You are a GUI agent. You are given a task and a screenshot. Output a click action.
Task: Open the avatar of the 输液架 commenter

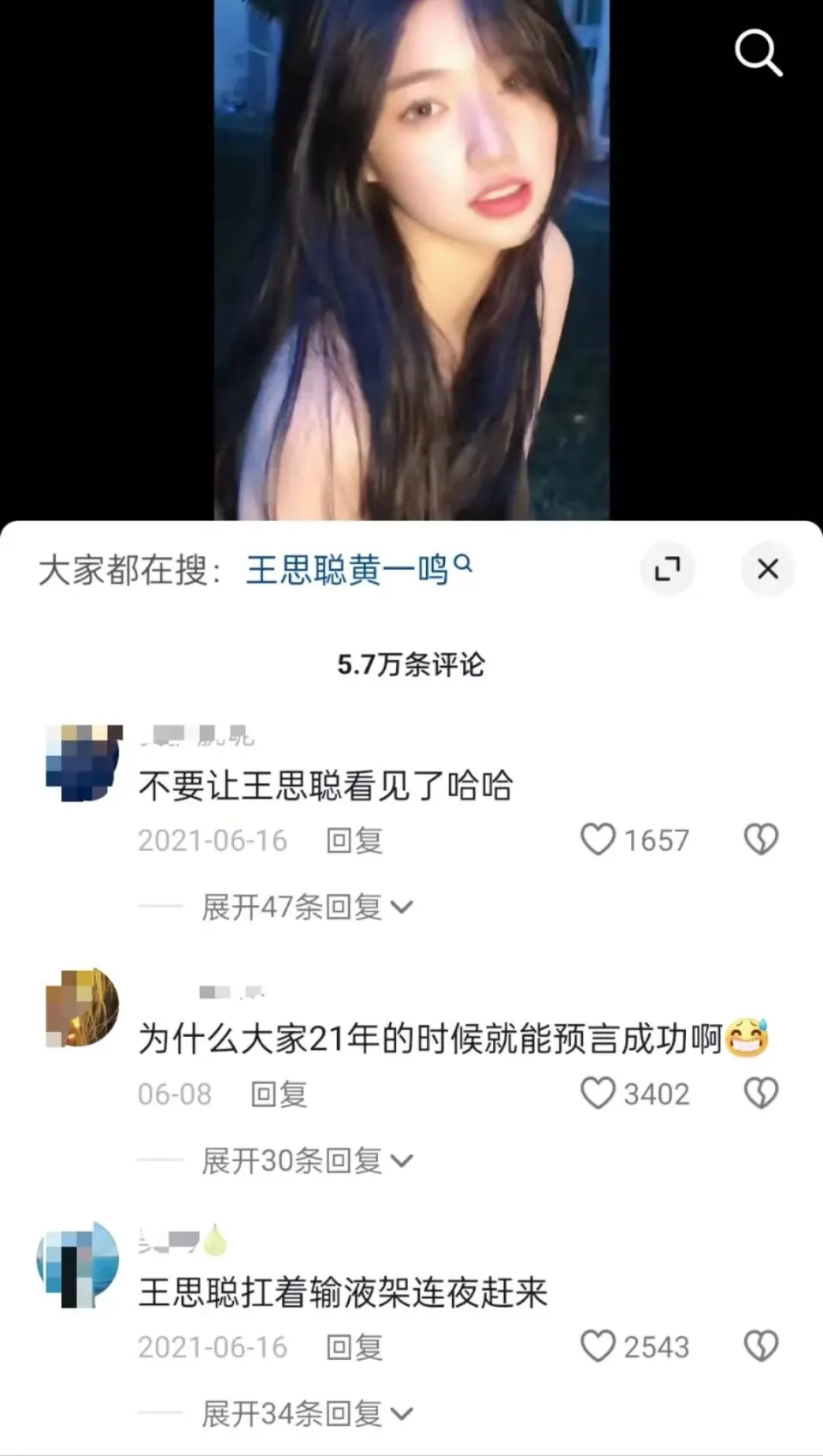(x=78, y=1264)
